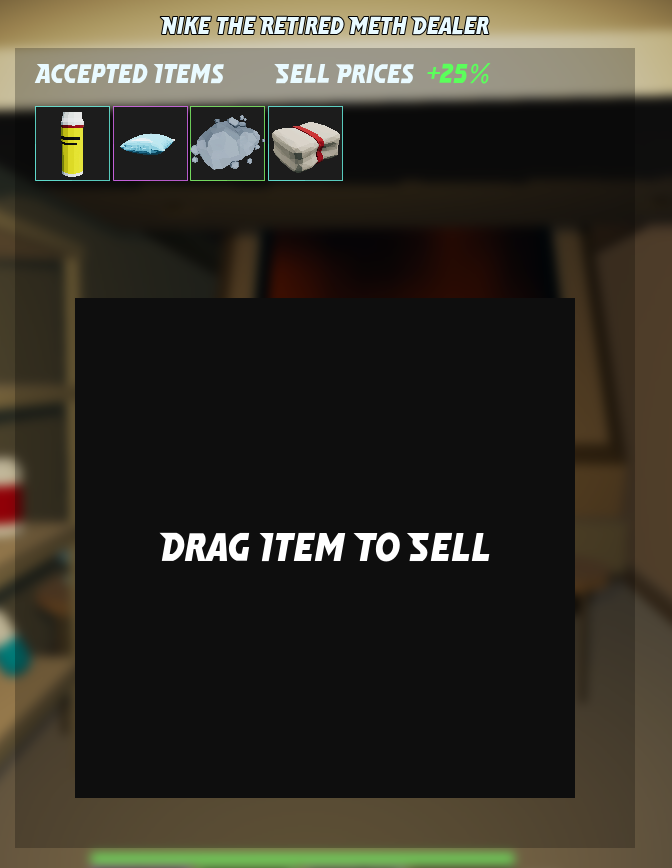Select the blue crystal baggie item
The width and height of the screenshot is (672, 868).
click(150, 144)
